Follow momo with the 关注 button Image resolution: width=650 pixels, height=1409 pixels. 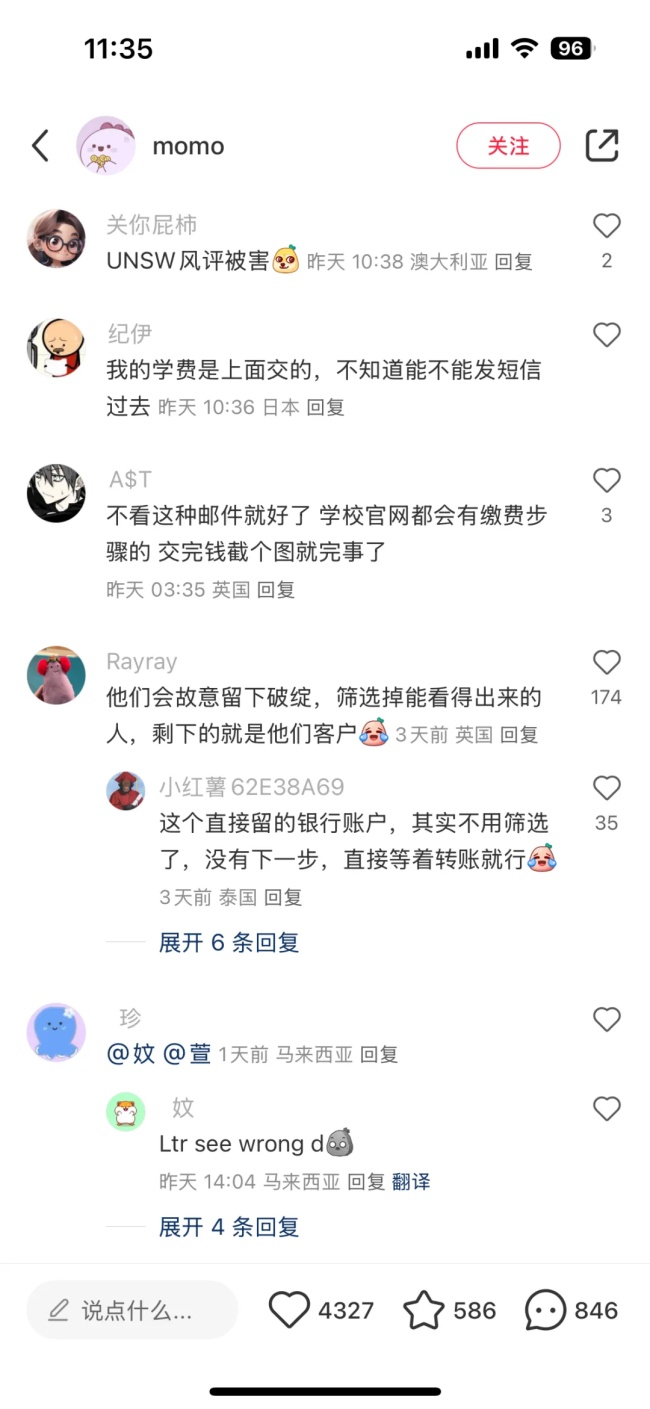tap(508, 146)
